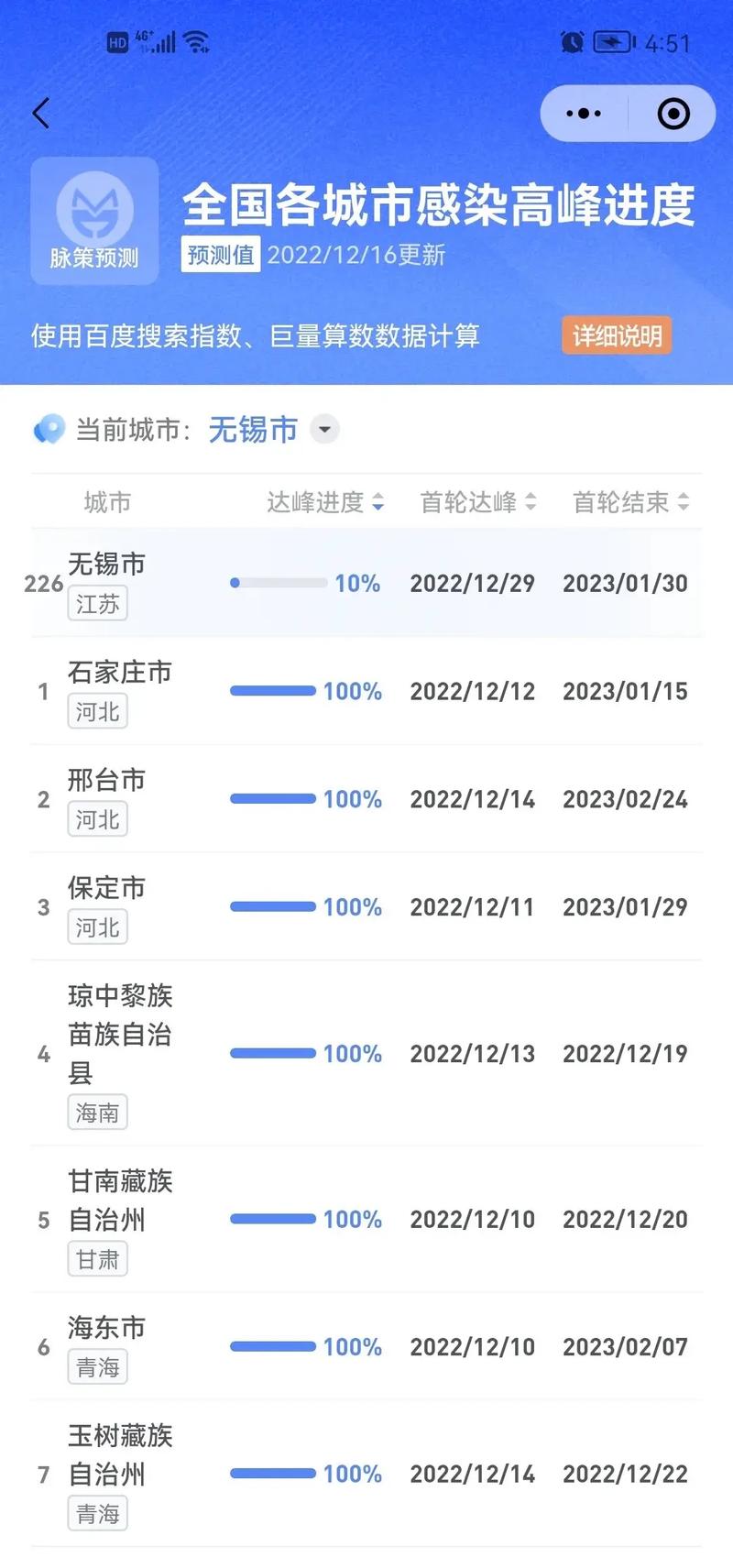Close the mini program with the circle icon
Viewport: 733px width, 1568px height.
(x=673, y=114)
